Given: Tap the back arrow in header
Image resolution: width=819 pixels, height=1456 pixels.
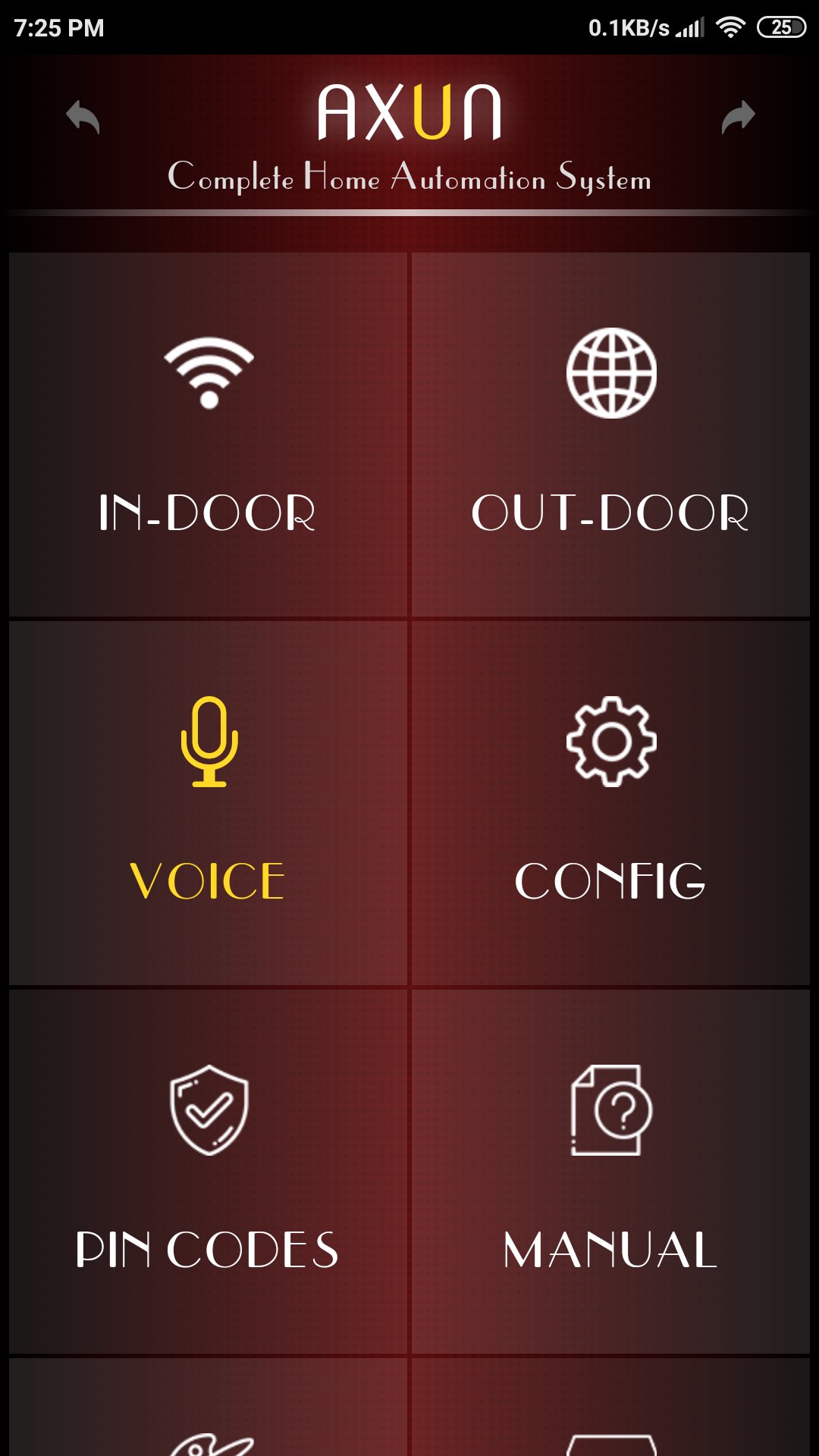Looking at the screenshot, I should [x=83, y=118].
